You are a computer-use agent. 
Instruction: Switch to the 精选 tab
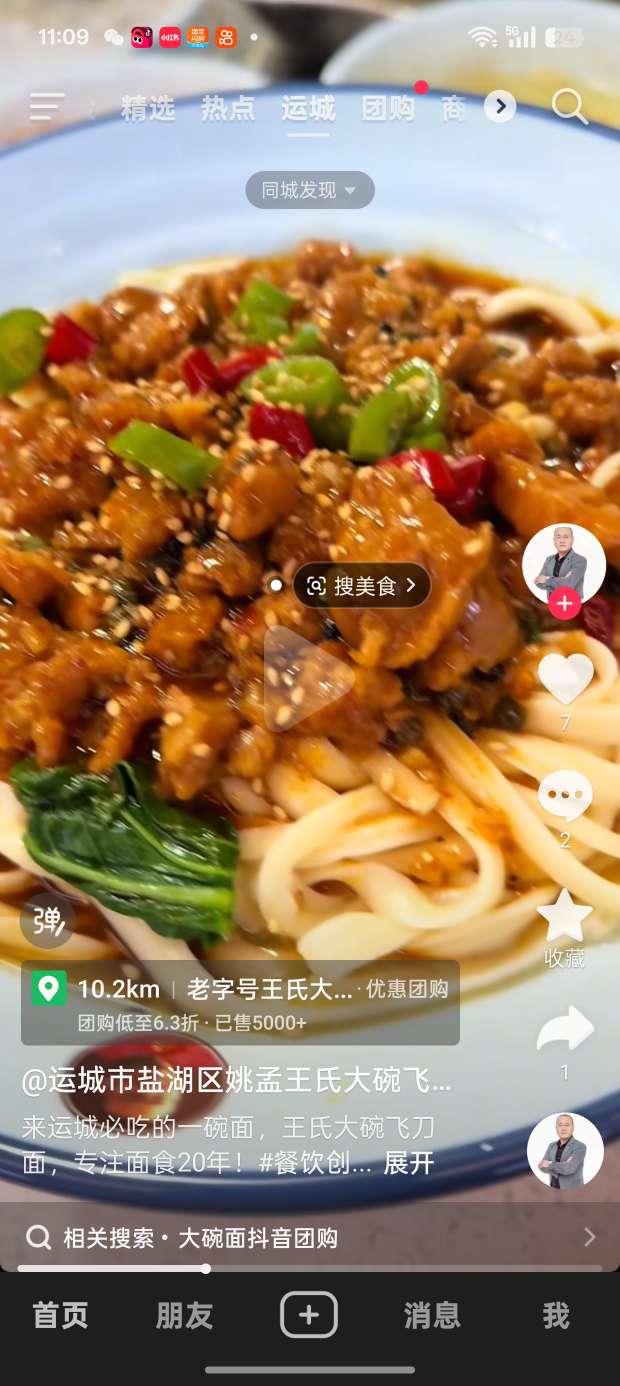[x=148, y=108]
